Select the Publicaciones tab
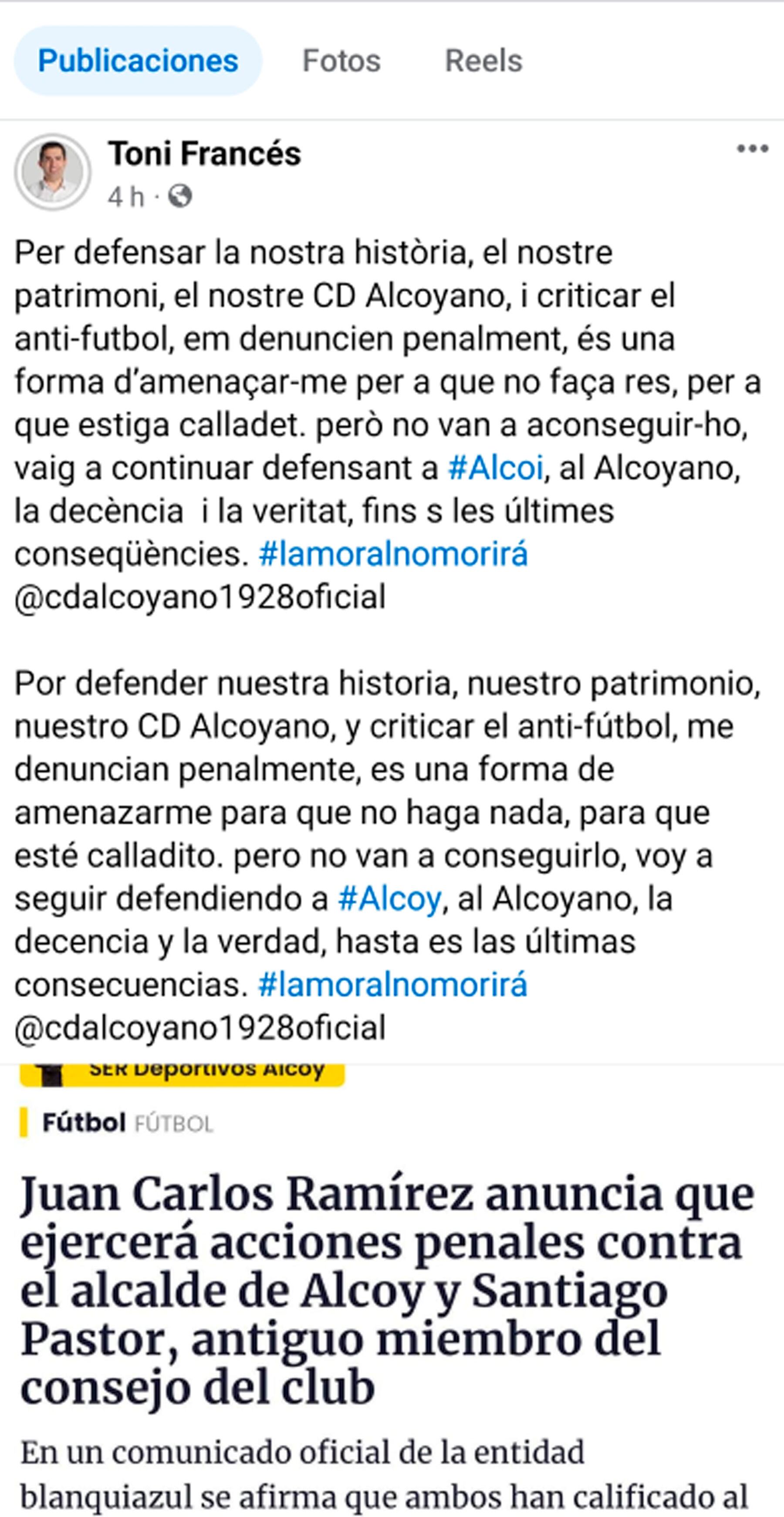This screenshot has height=1517, width=784. point(138,59)
